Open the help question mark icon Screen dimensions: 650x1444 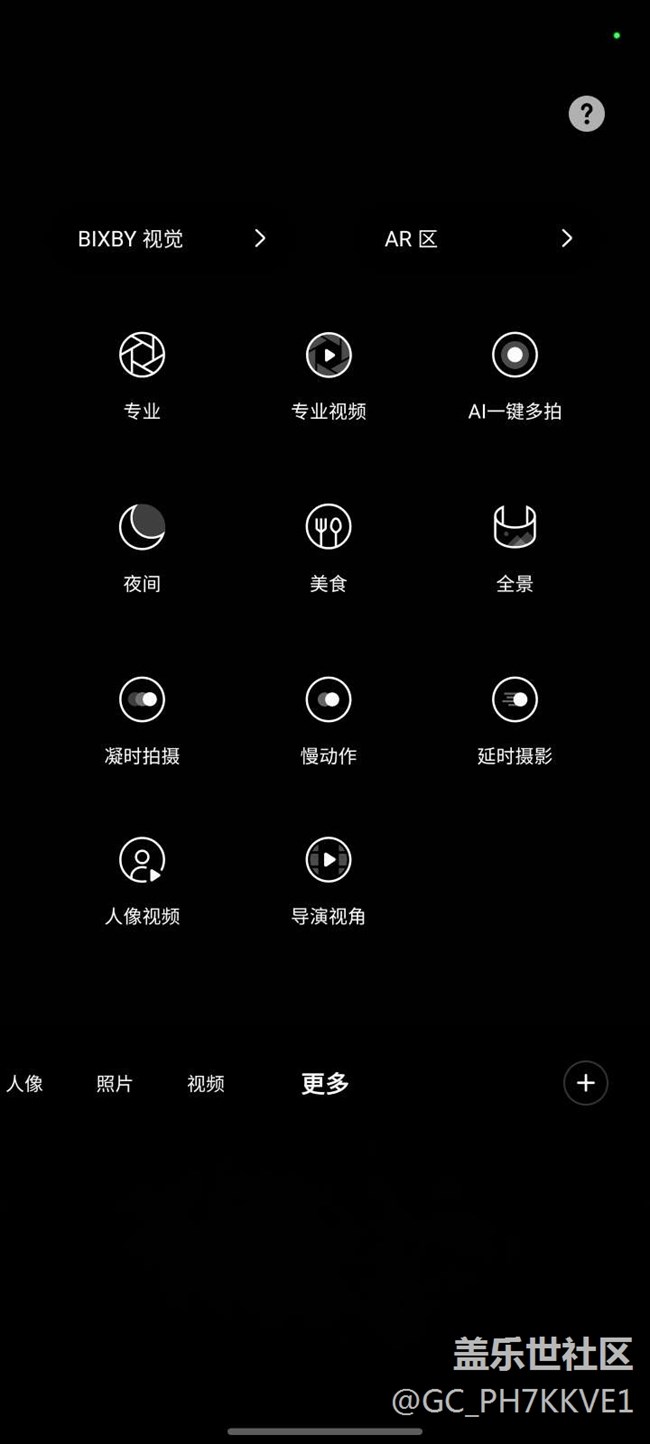[x=587, y=113]
